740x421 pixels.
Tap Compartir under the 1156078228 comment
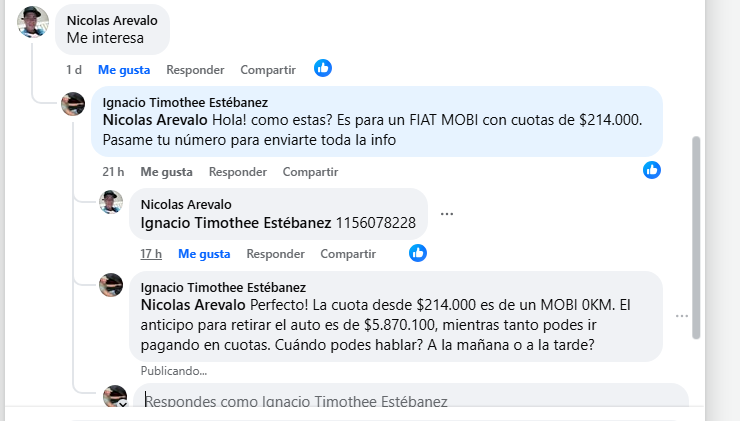[x=349, y=254]
